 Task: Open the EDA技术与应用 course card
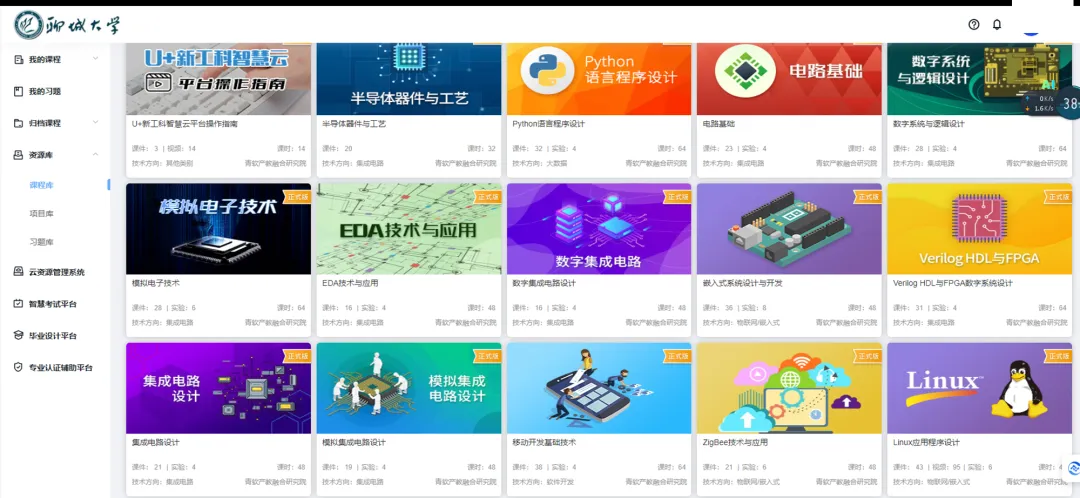pos(408,229)
